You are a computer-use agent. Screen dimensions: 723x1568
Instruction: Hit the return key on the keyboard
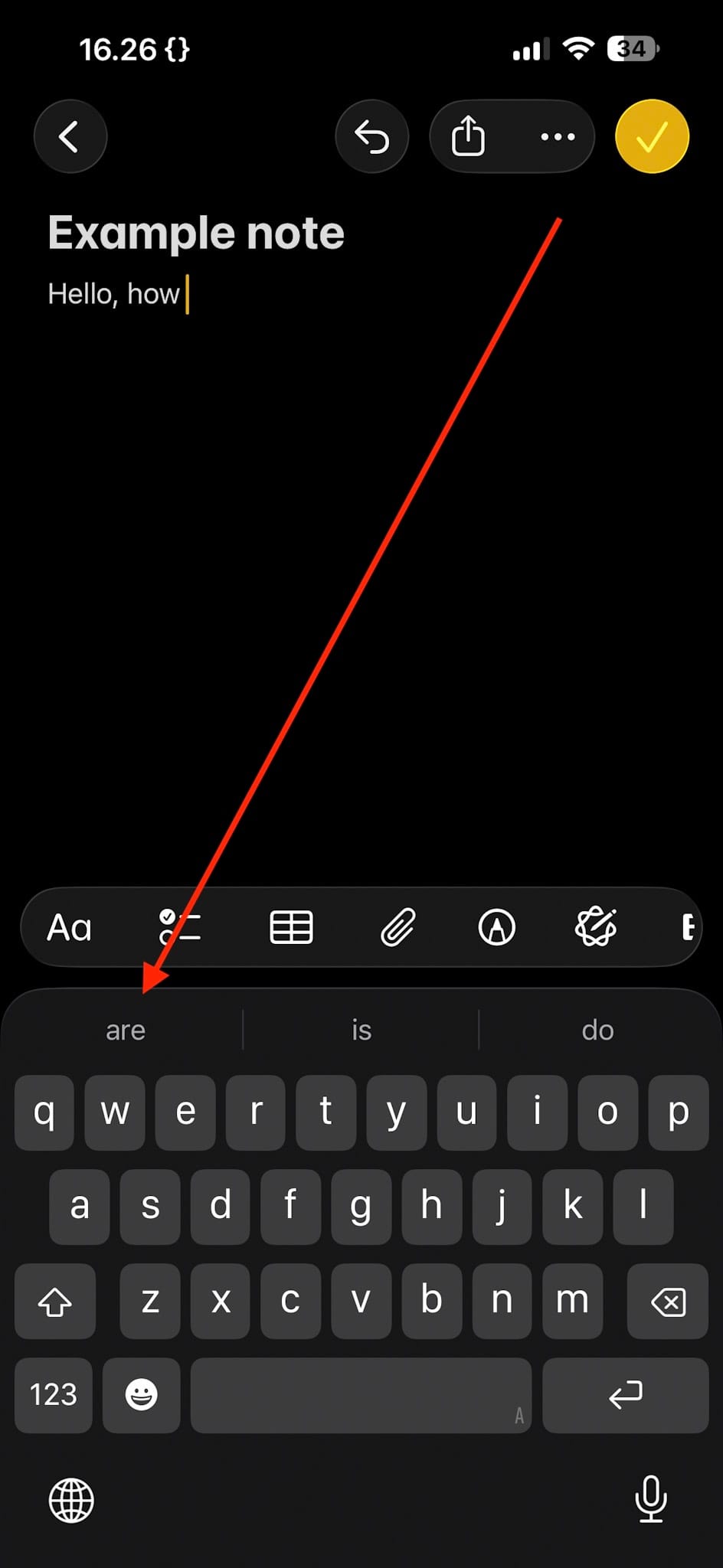(x=625, y=1395)
